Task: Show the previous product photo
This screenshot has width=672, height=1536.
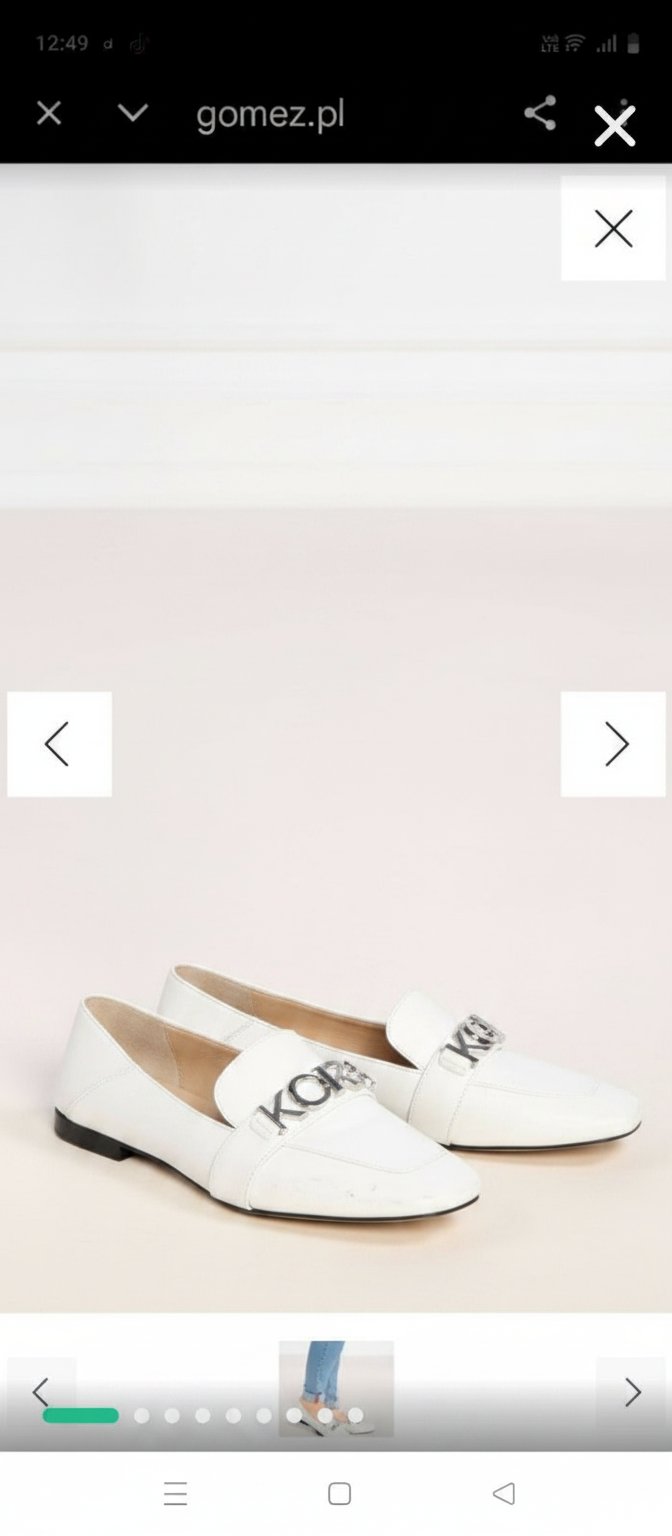Action: [x=59, y=744]
